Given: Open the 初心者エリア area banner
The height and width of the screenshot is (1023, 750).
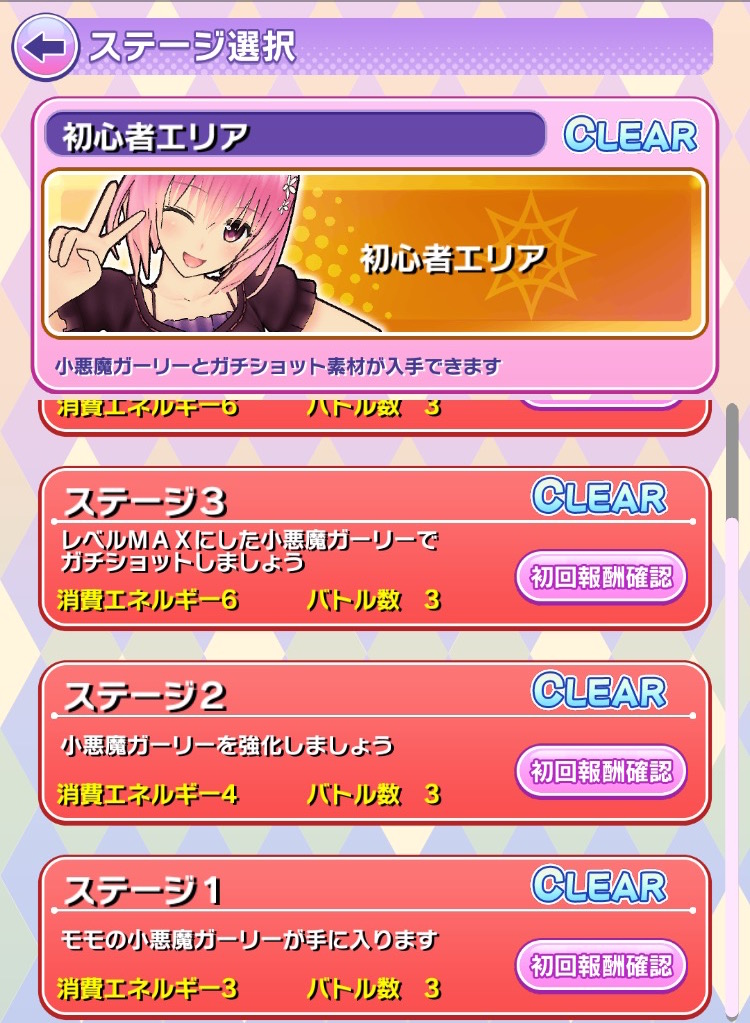Looking at the screenshot, I should (375, 253).
